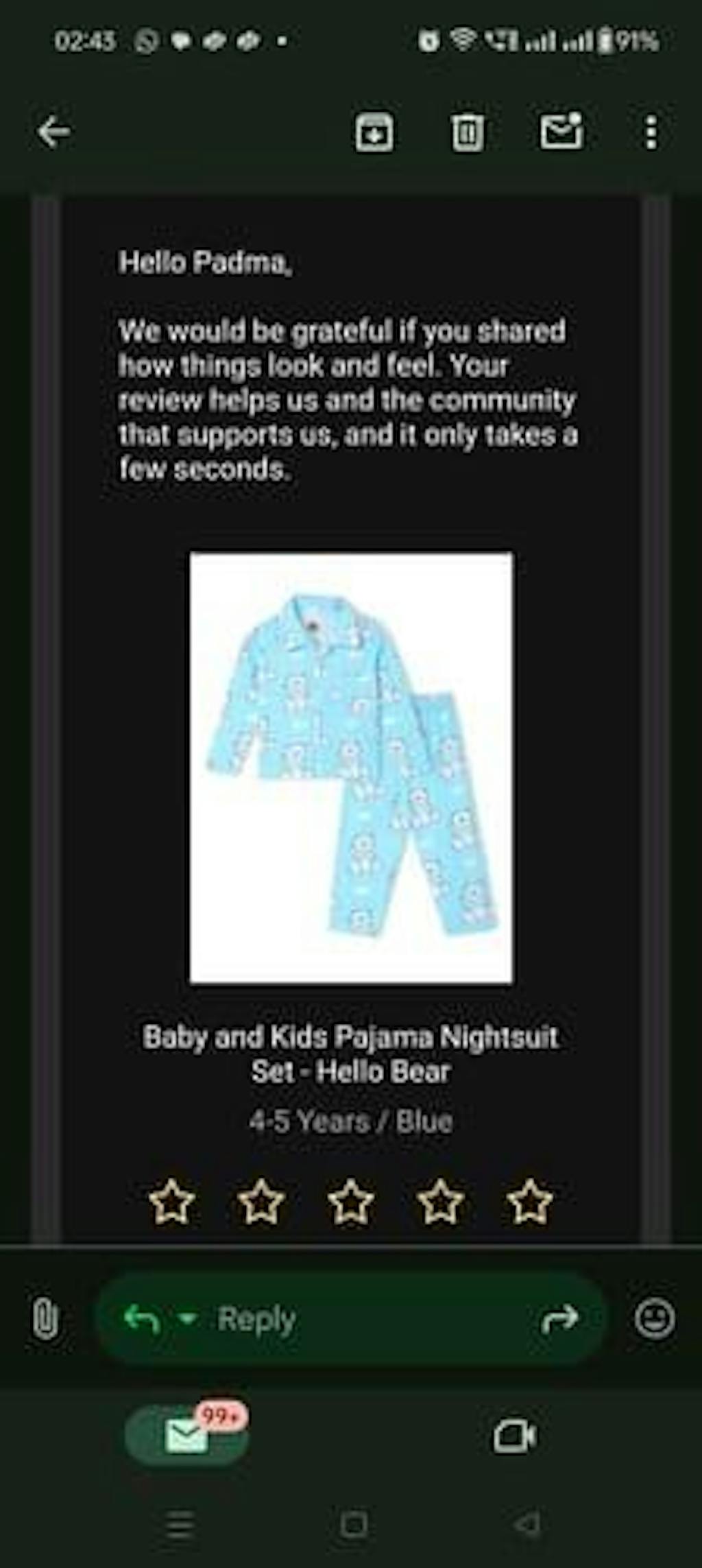The width and height of the screenshot is (702, 1568).
Task: Add an emoji reaction
Action: click(x=655, y=1318)
